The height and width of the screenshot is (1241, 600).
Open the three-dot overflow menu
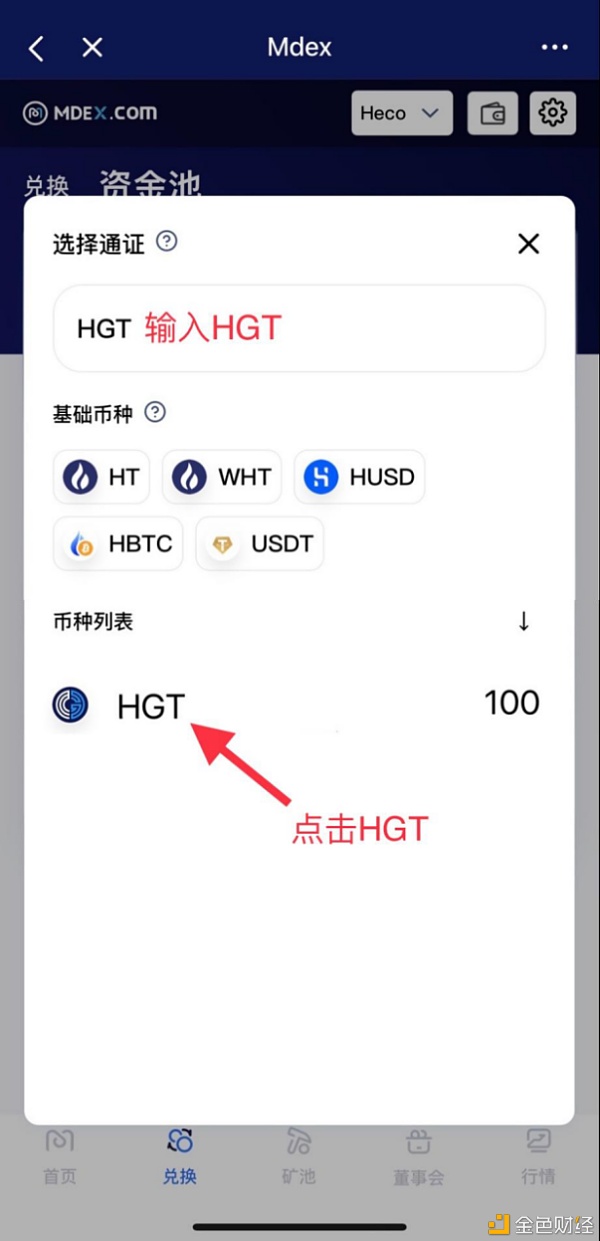tap(554, 47)
